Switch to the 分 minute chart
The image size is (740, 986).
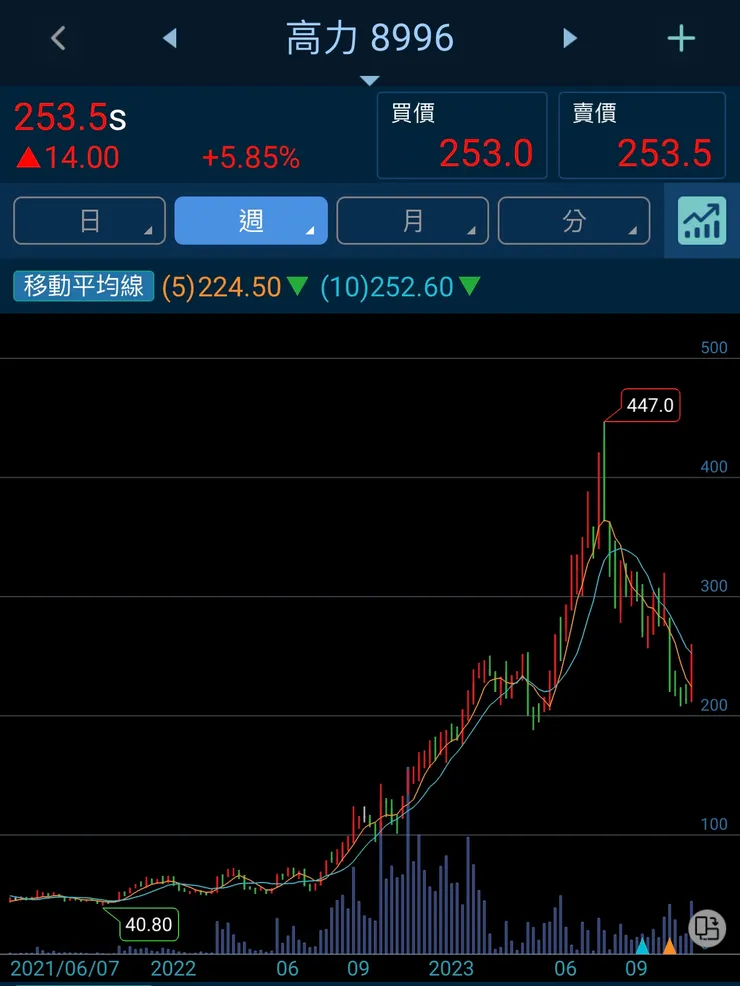pos(574,221)
